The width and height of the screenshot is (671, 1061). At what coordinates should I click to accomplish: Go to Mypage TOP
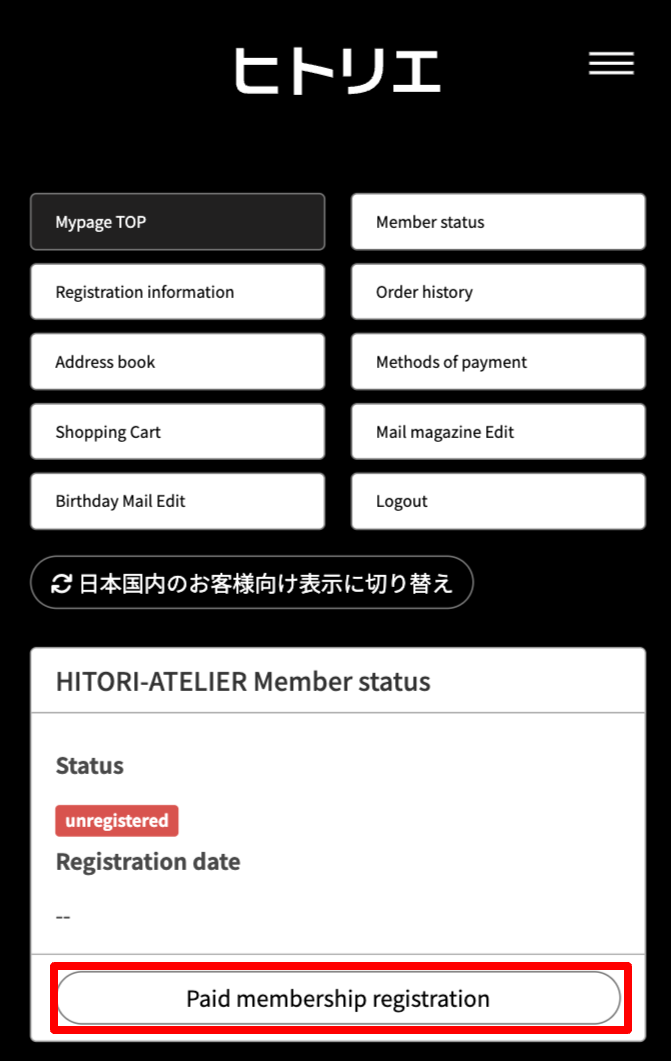[x=177, y=222]
